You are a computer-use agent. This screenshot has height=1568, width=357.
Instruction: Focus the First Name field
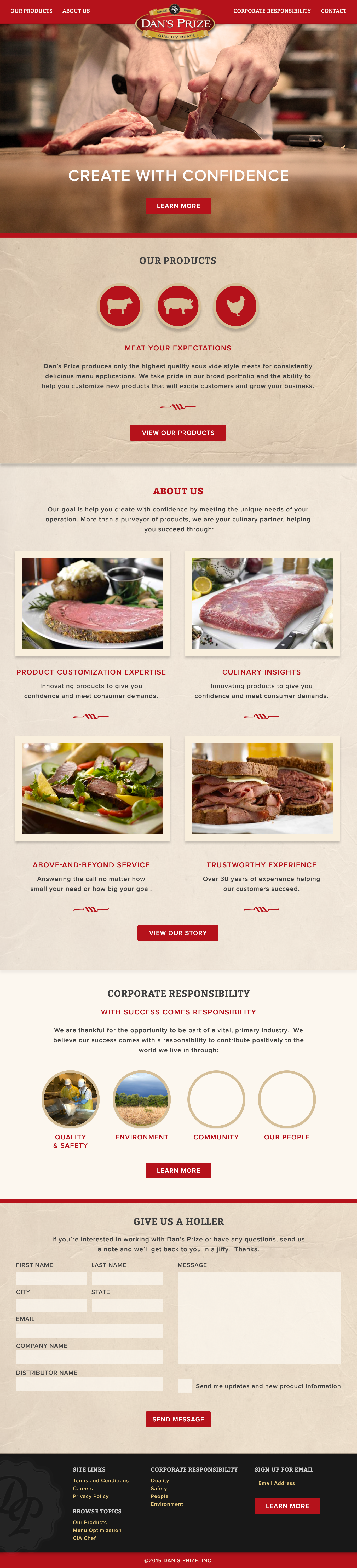(x=51, y=1278)
